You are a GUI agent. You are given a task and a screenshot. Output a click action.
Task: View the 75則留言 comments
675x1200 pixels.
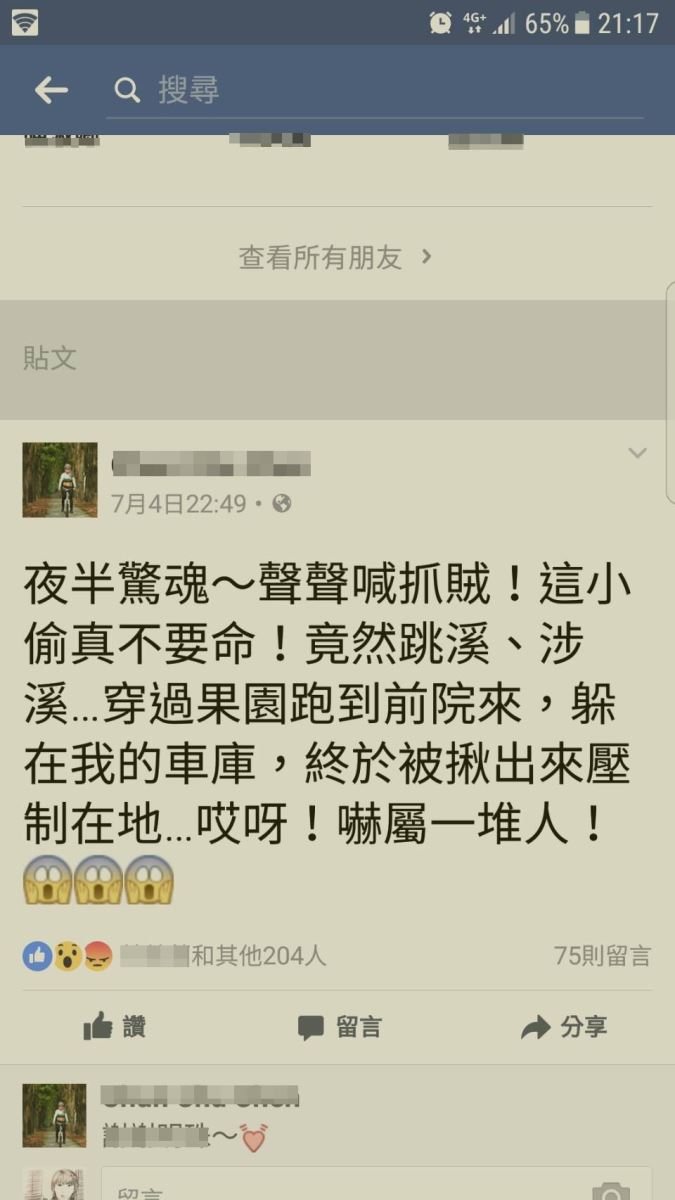[602, 956]
